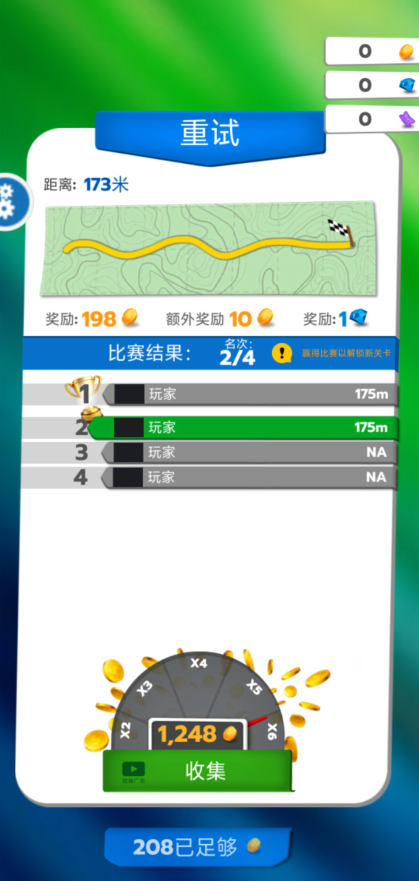Tap the yellow exclamation info icon

tap(281, 353)
